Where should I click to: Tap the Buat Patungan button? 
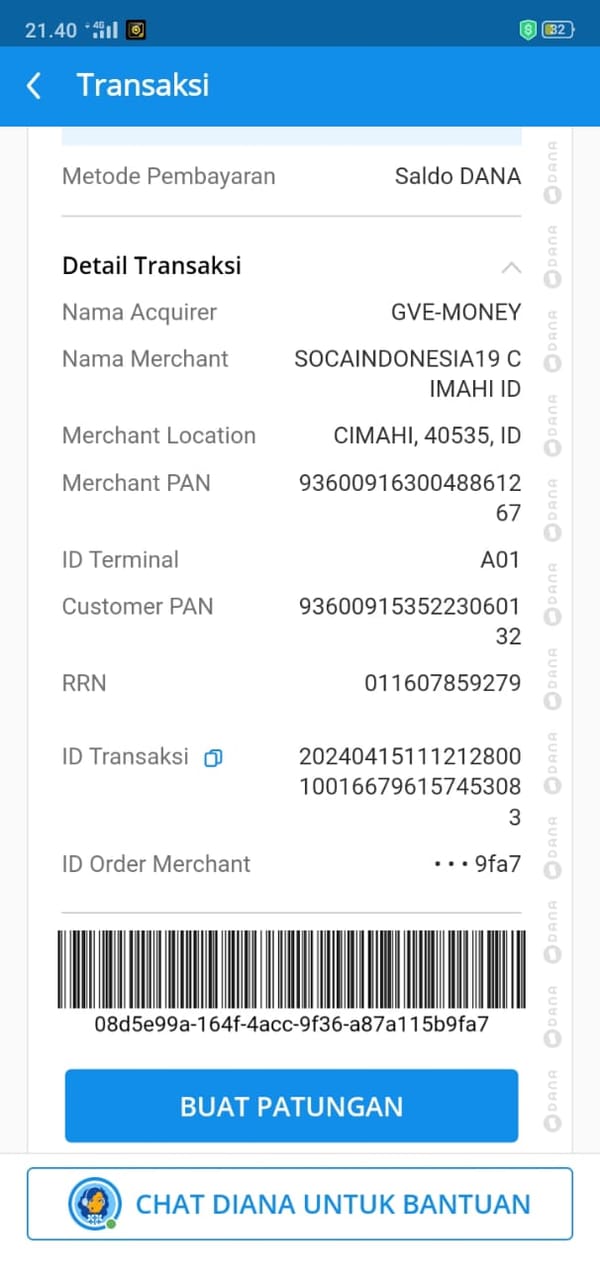point(291,1106)
